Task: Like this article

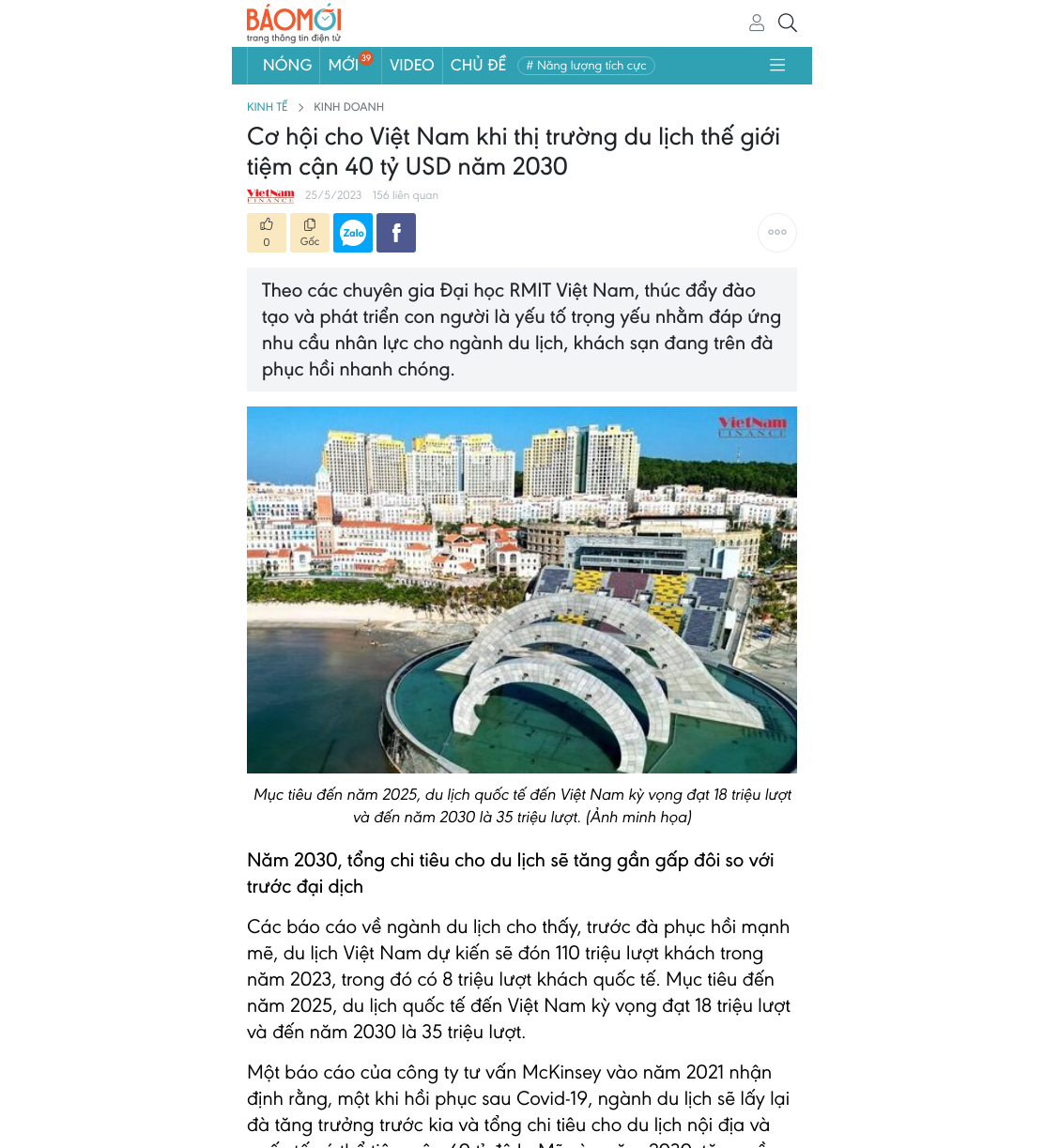Action: [267, 233]
